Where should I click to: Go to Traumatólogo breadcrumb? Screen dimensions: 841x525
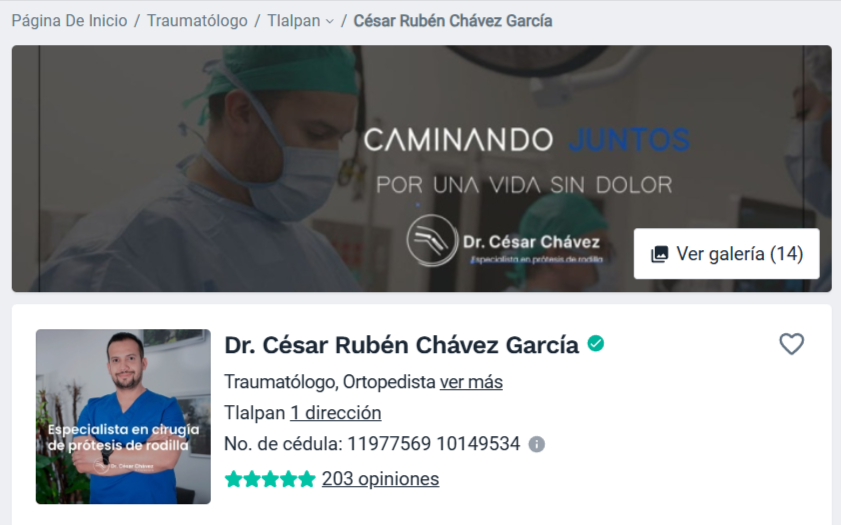coord(197,21)
